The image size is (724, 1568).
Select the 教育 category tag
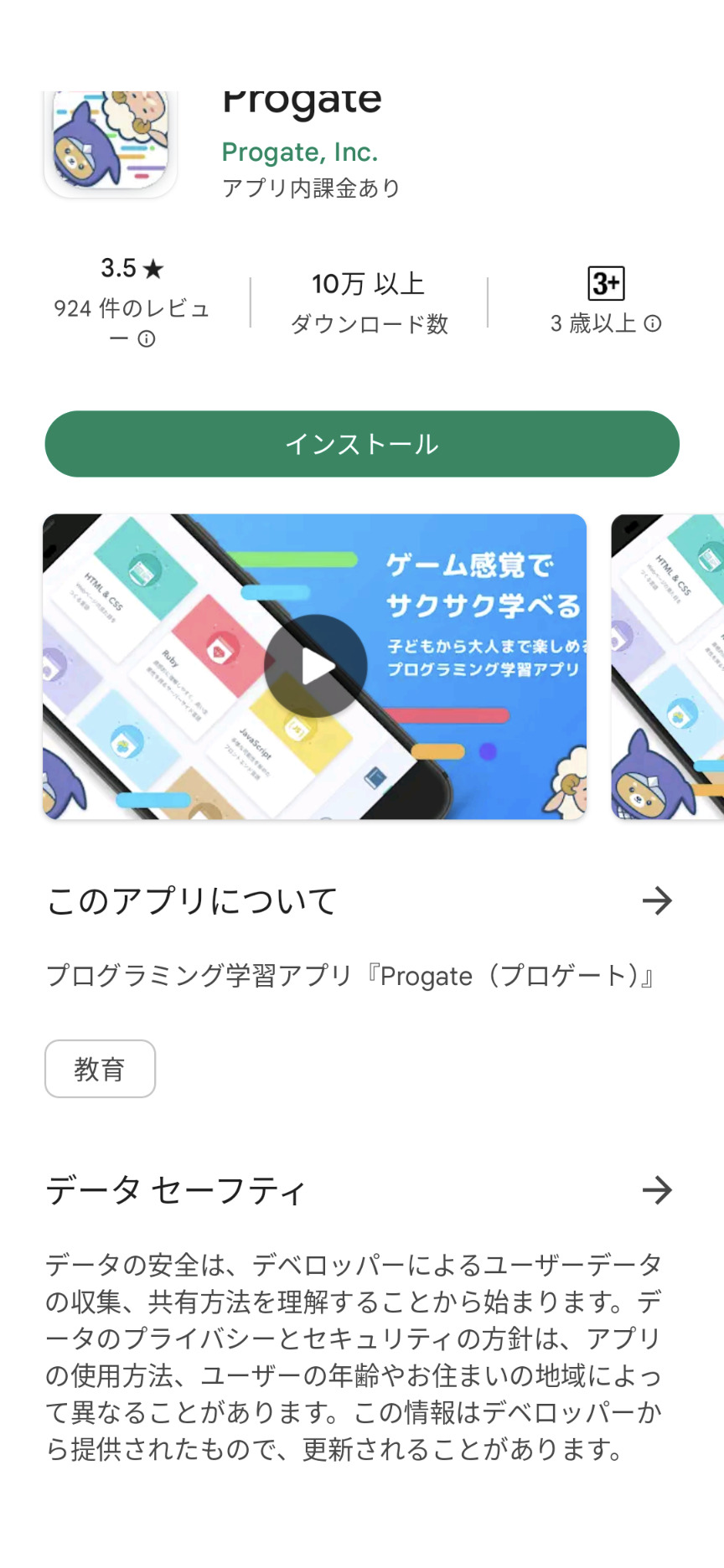100,1068
